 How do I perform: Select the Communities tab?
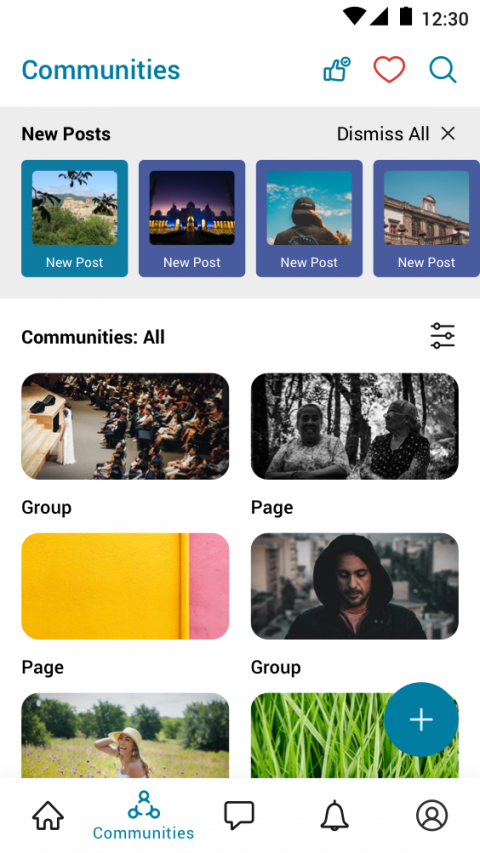click(x=144, y=815)
